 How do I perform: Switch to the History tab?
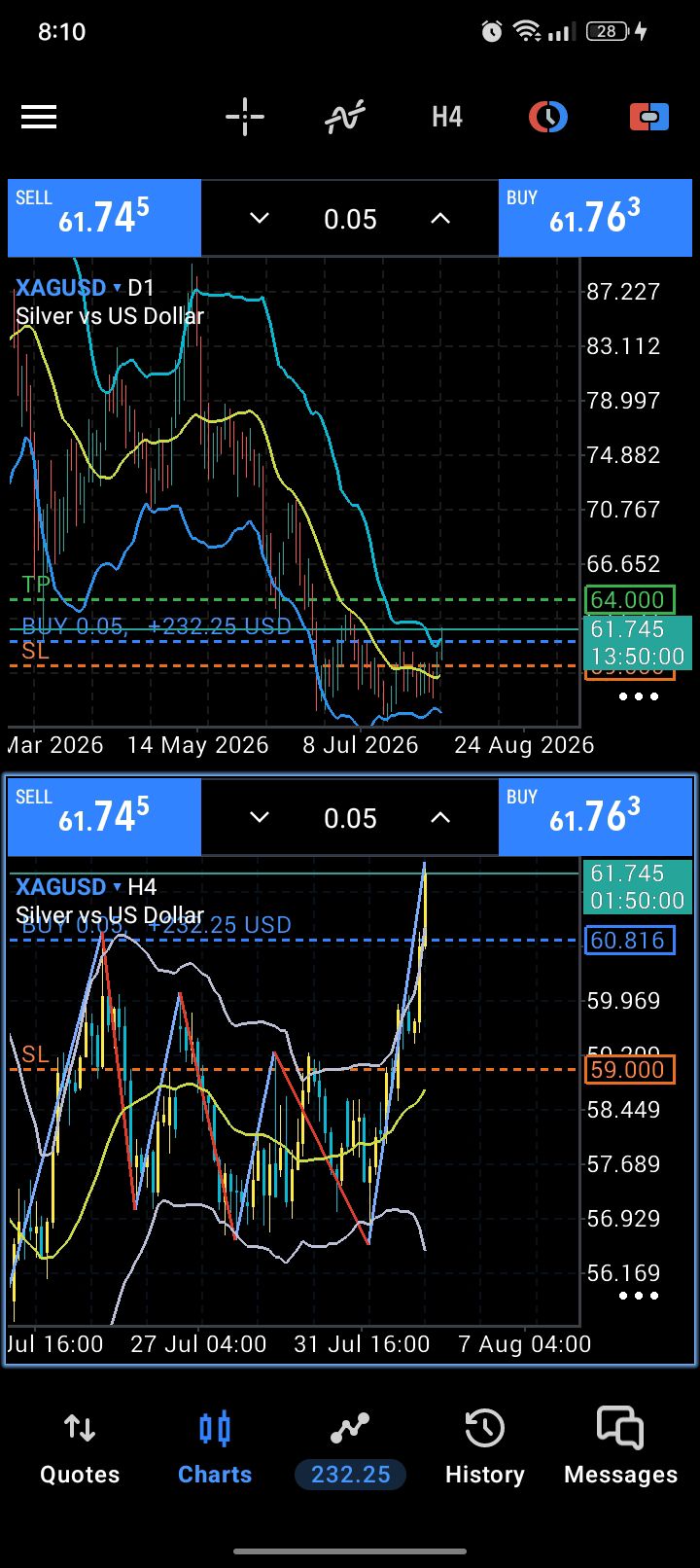[484, 1447]
